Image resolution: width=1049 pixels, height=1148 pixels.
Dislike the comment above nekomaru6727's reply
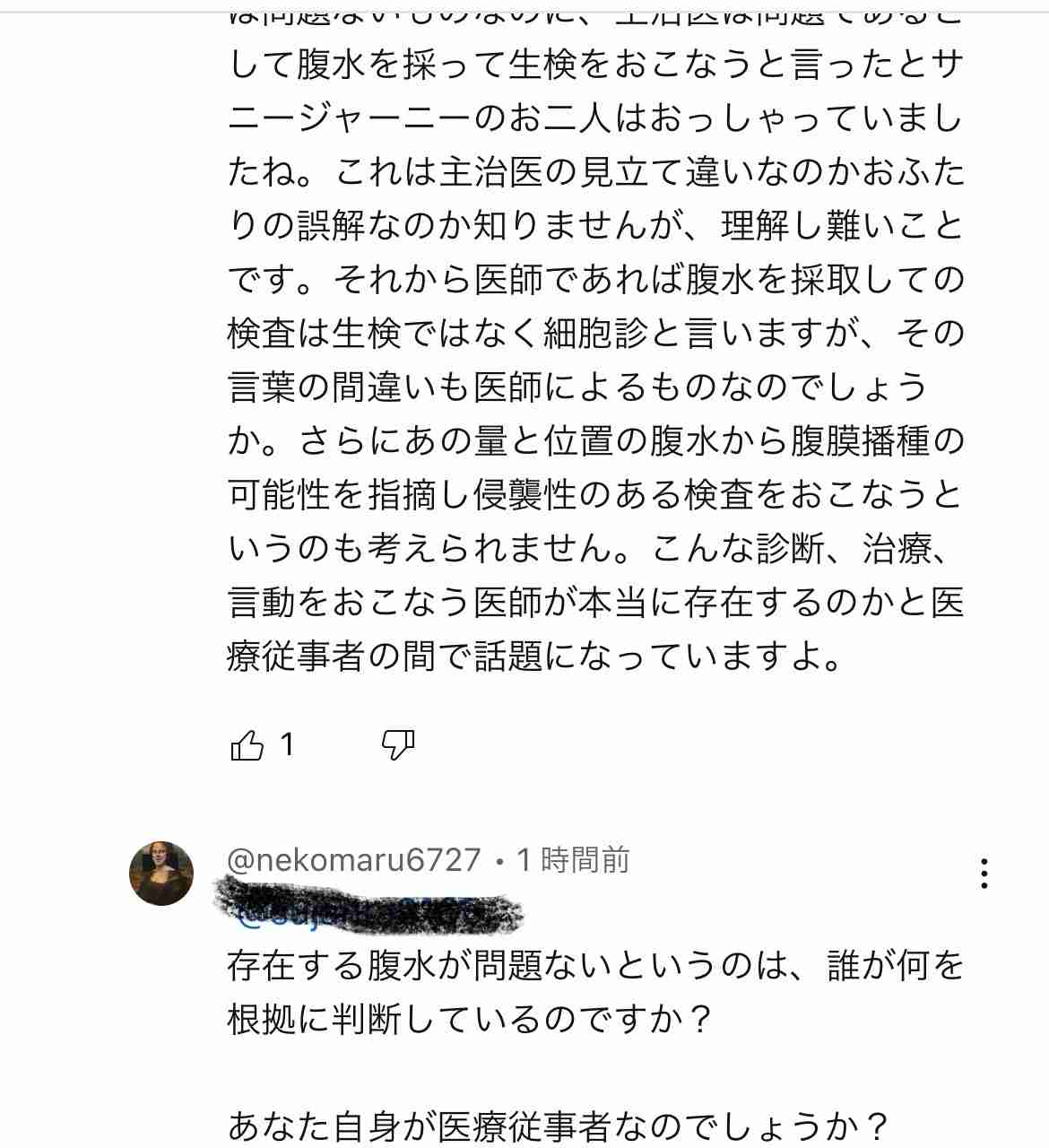(398, 745)
